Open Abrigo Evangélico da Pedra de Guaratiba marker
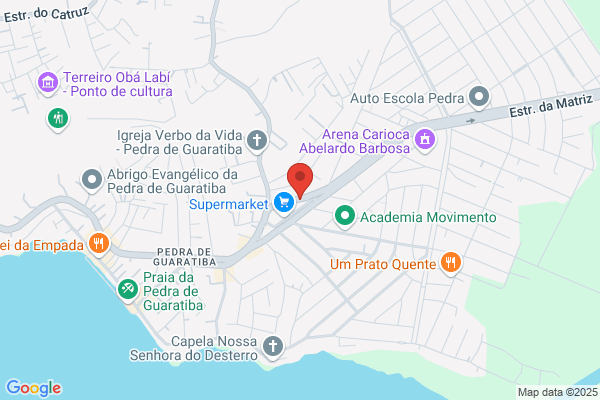 pos(92,180)
